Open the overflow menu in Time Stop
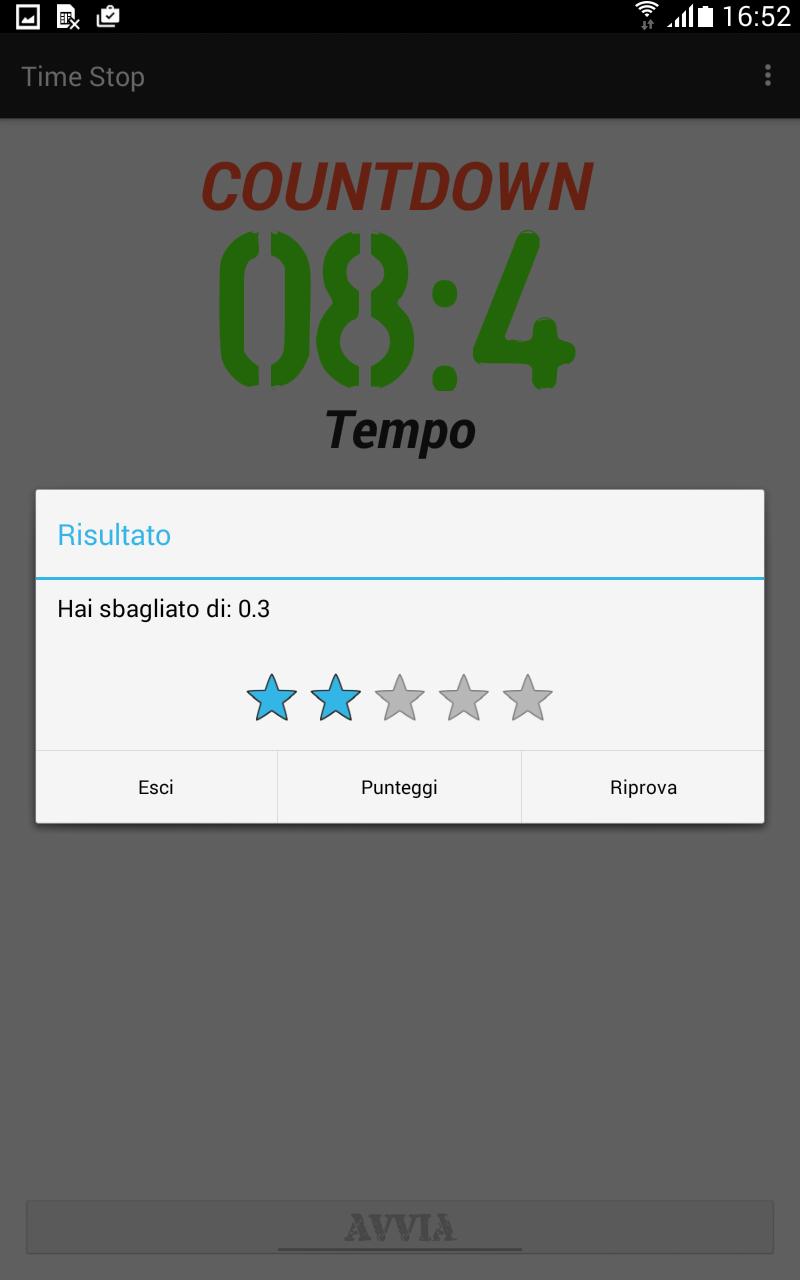The width and height of the screenshot is (800, 1280). coord(767,75)
